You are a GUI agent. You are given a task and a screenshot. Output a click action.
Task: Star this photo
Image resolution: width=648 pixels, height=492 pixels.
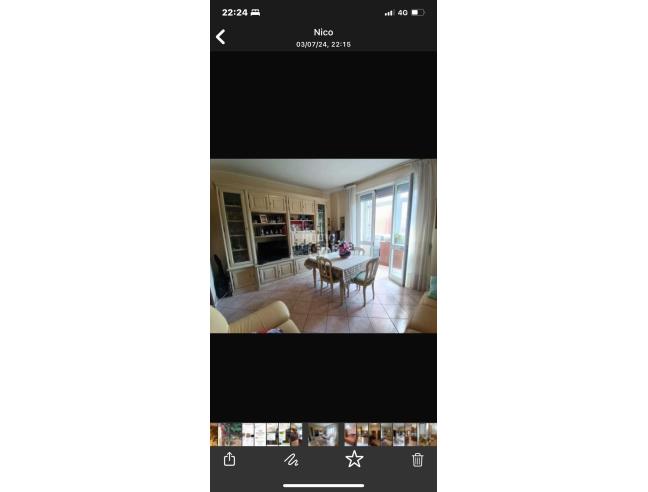(354, 459)
